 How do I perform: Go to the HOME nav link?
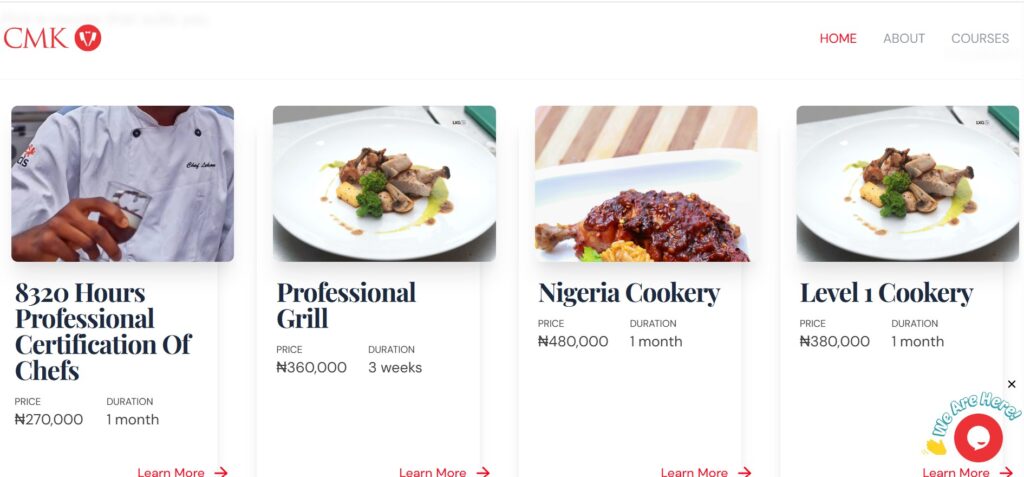click(x=838, y=39)
